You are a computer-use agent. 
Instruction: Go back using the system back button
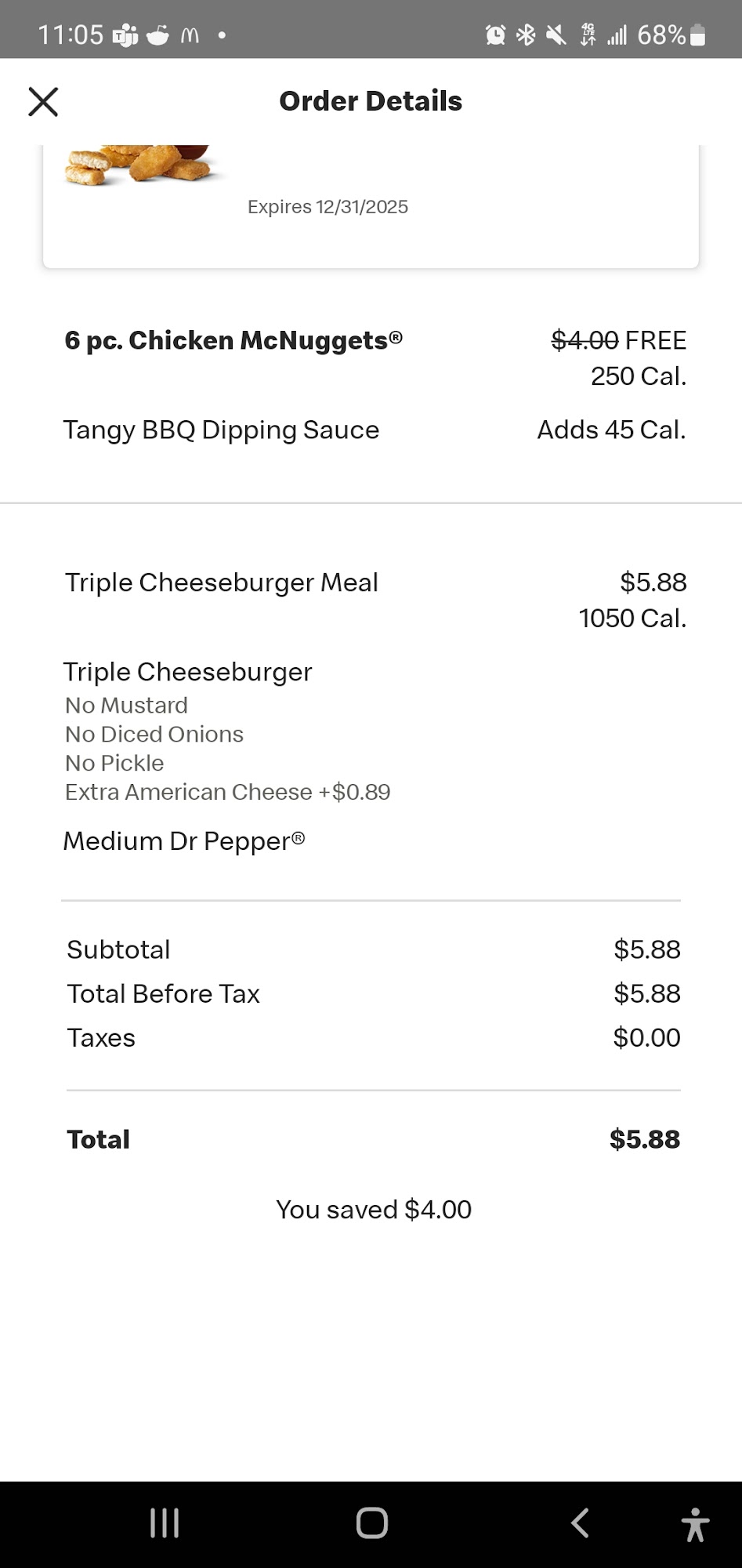click(x=580, y=1523)
